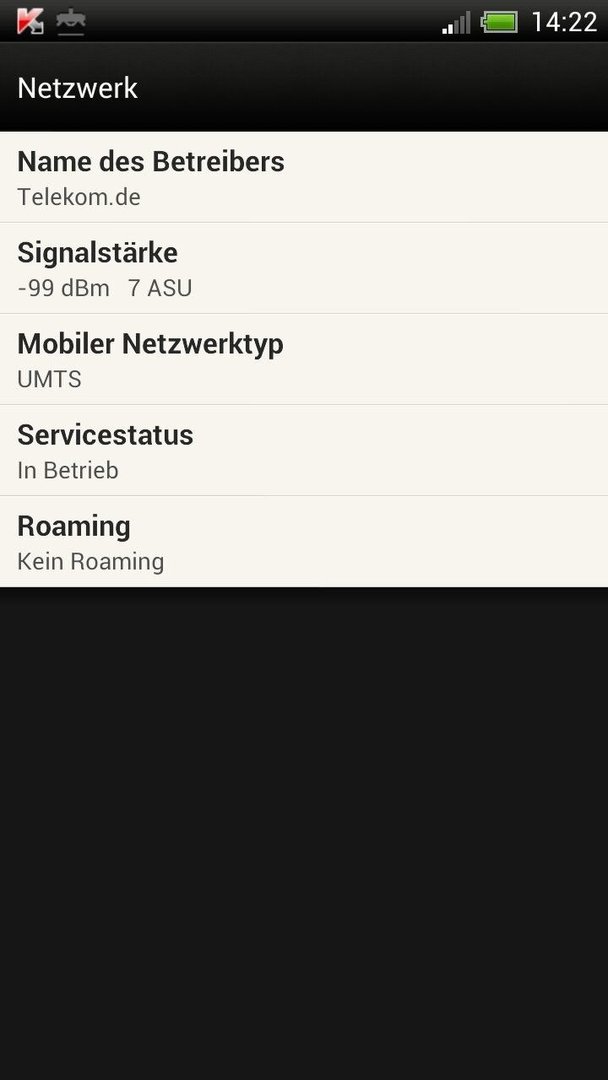
Task: Tap the Signalstärke entry
Action: (x=304, y=268)
